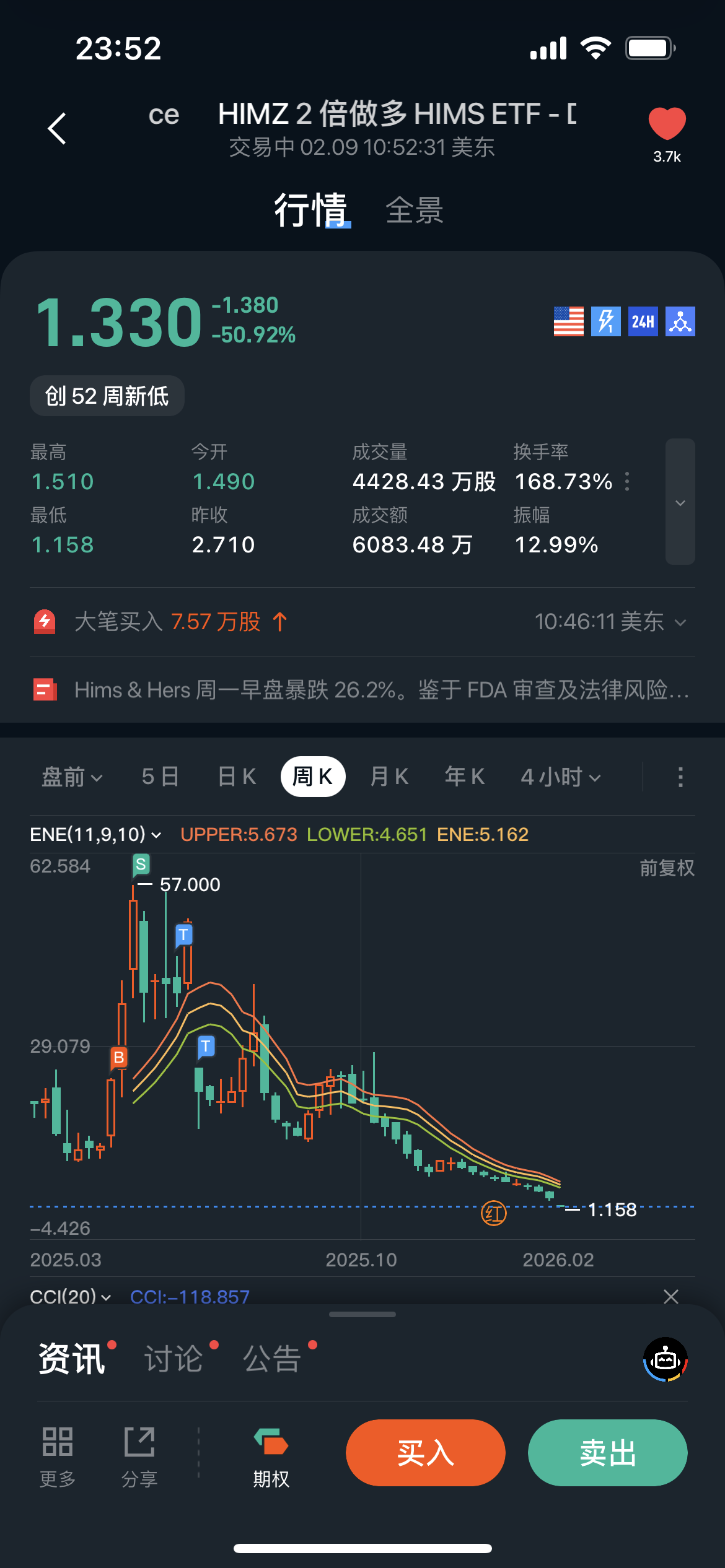Switch chart to 日K view

[237, 777]
